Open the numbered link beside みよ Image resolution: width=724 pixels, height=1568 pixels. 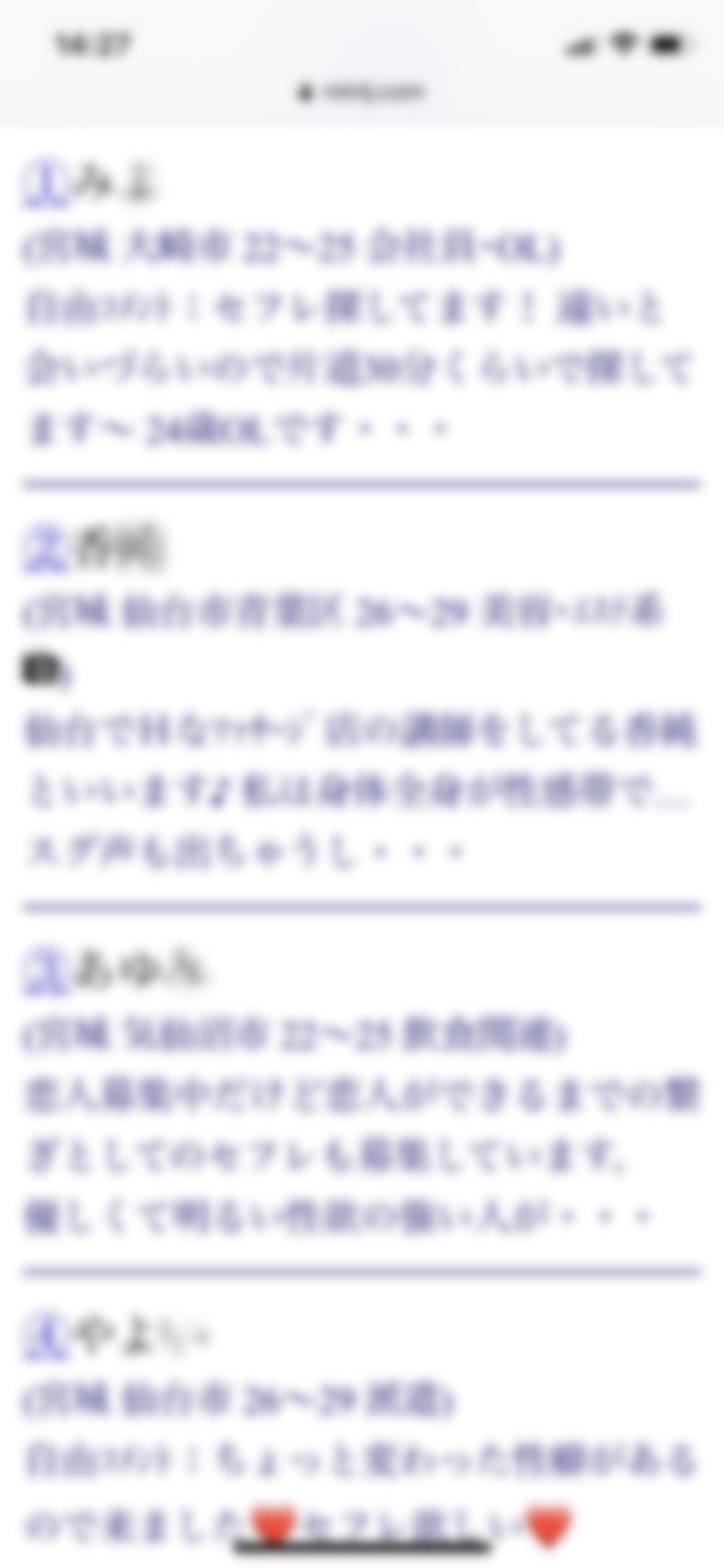tap(45, 184)
